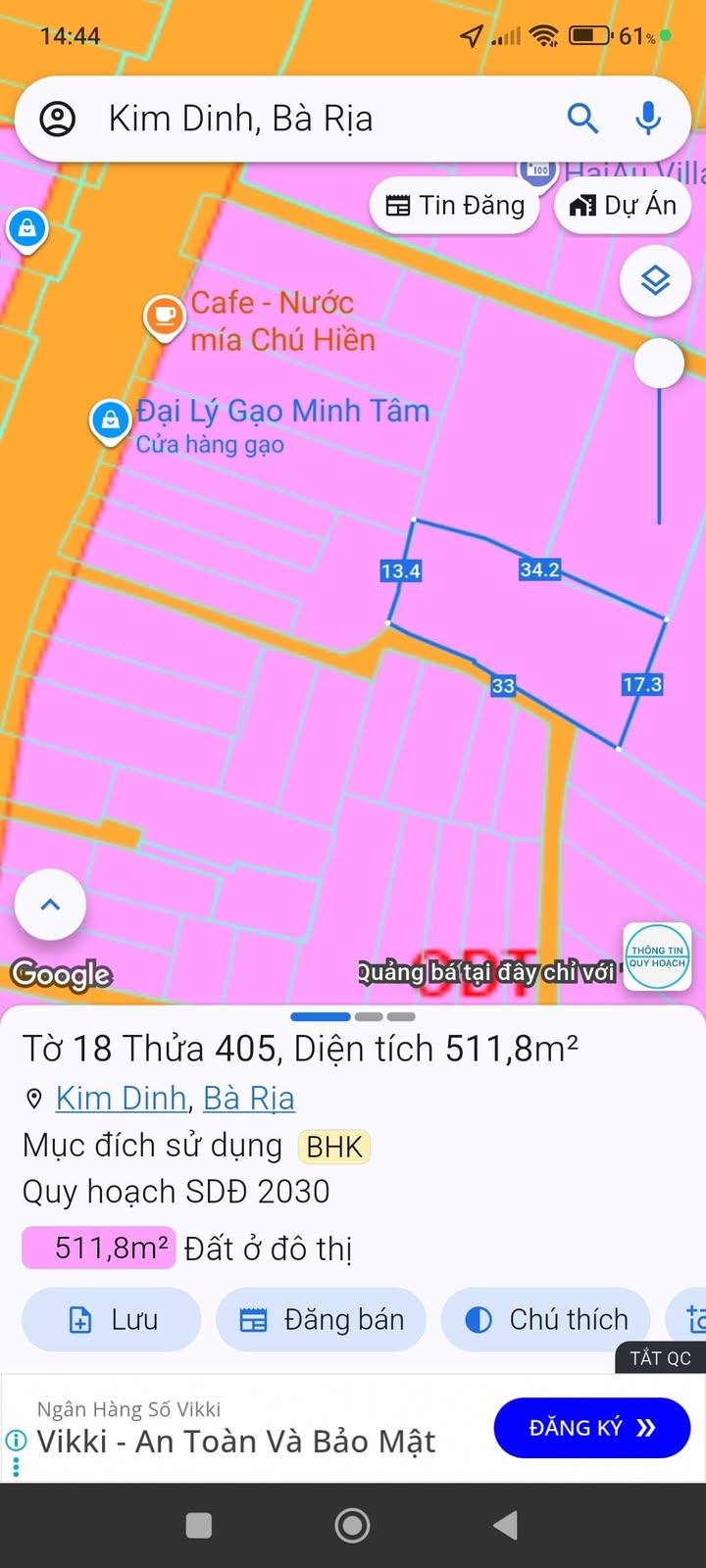This screenshot has height=1568, width=706.
Task: Open Đại Lý Gạo Minh Tâm map pin
Action: point(110,421)
